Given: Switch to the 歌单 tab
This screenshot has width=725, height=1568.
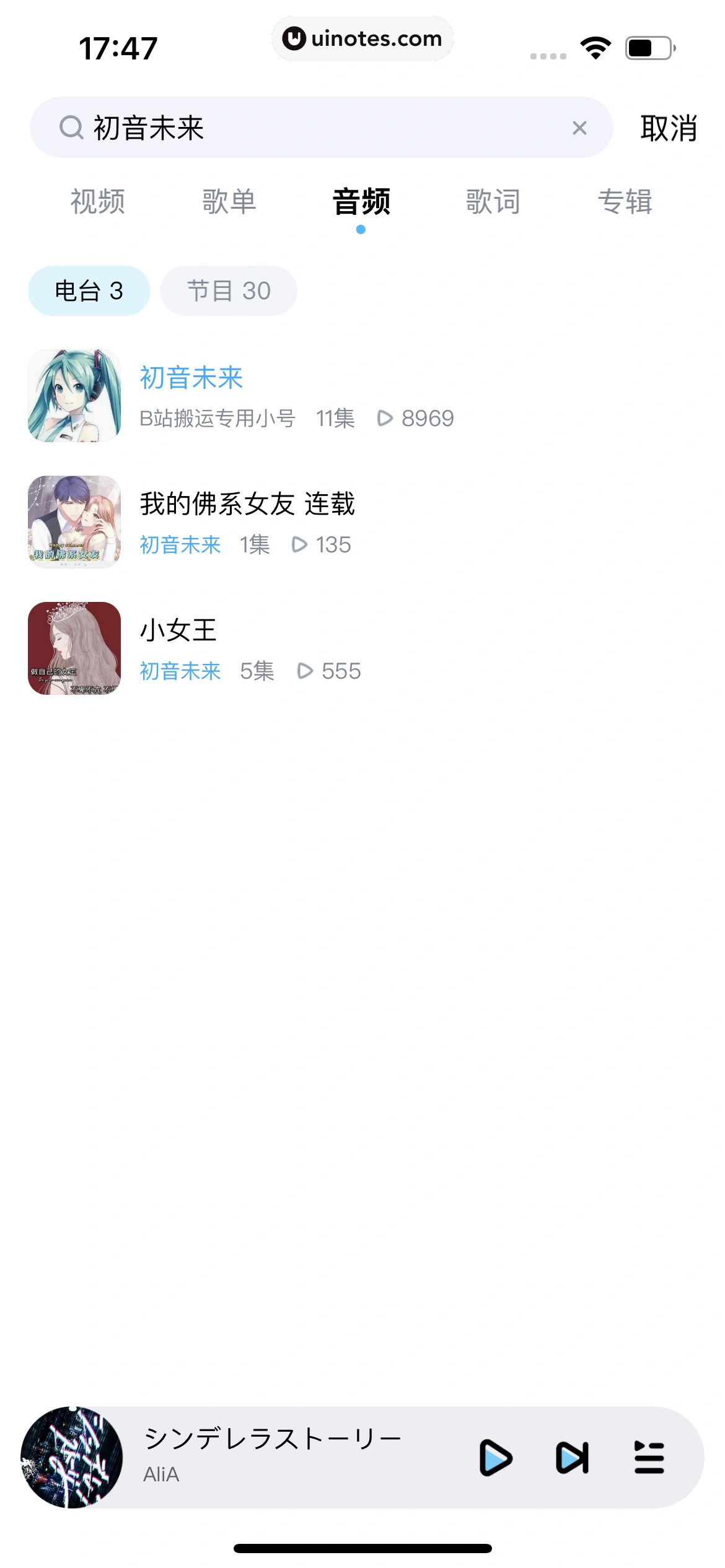Looking at the screenshot, I should 229,202.
